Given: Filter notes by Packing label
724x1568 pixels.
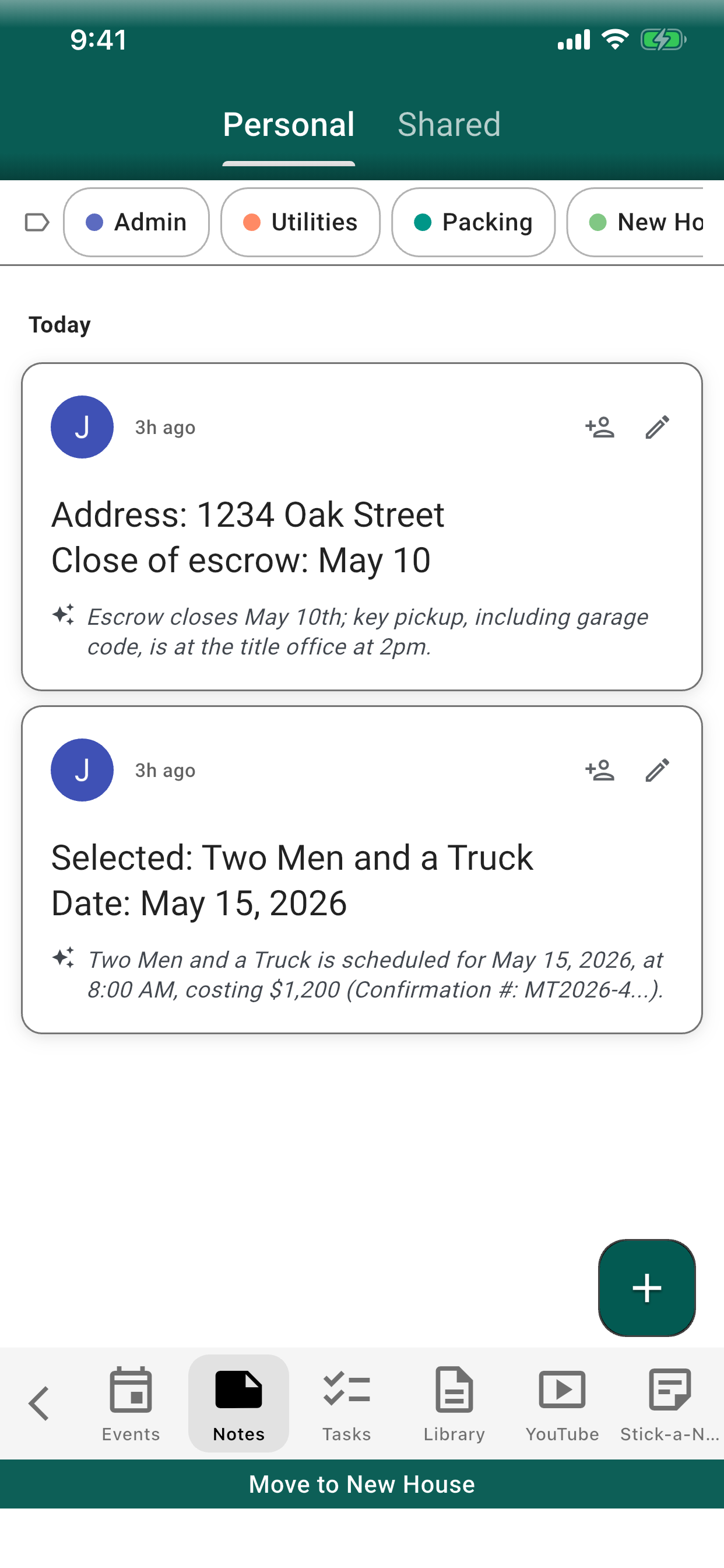Looking at the screenshot, I should (x=473, y=222).
